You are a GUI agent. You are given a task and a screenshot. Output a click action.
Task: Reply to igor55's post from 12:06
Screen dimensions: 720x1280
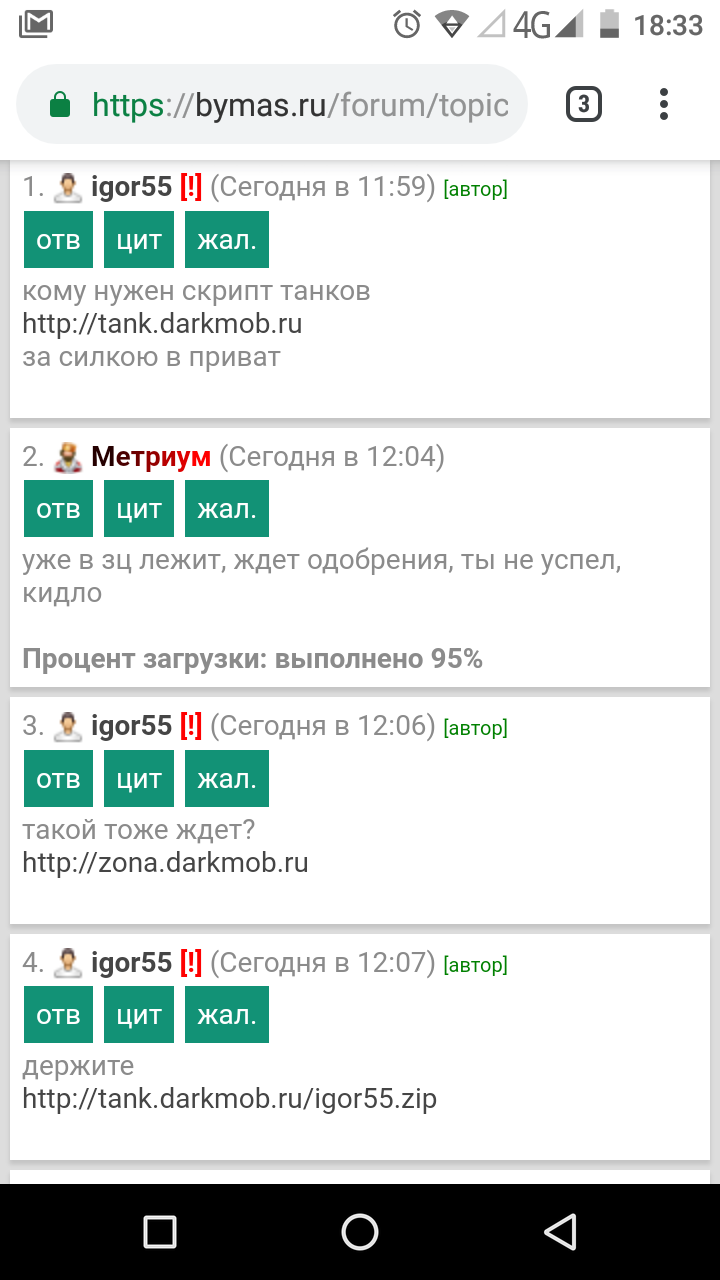point(58,778)
